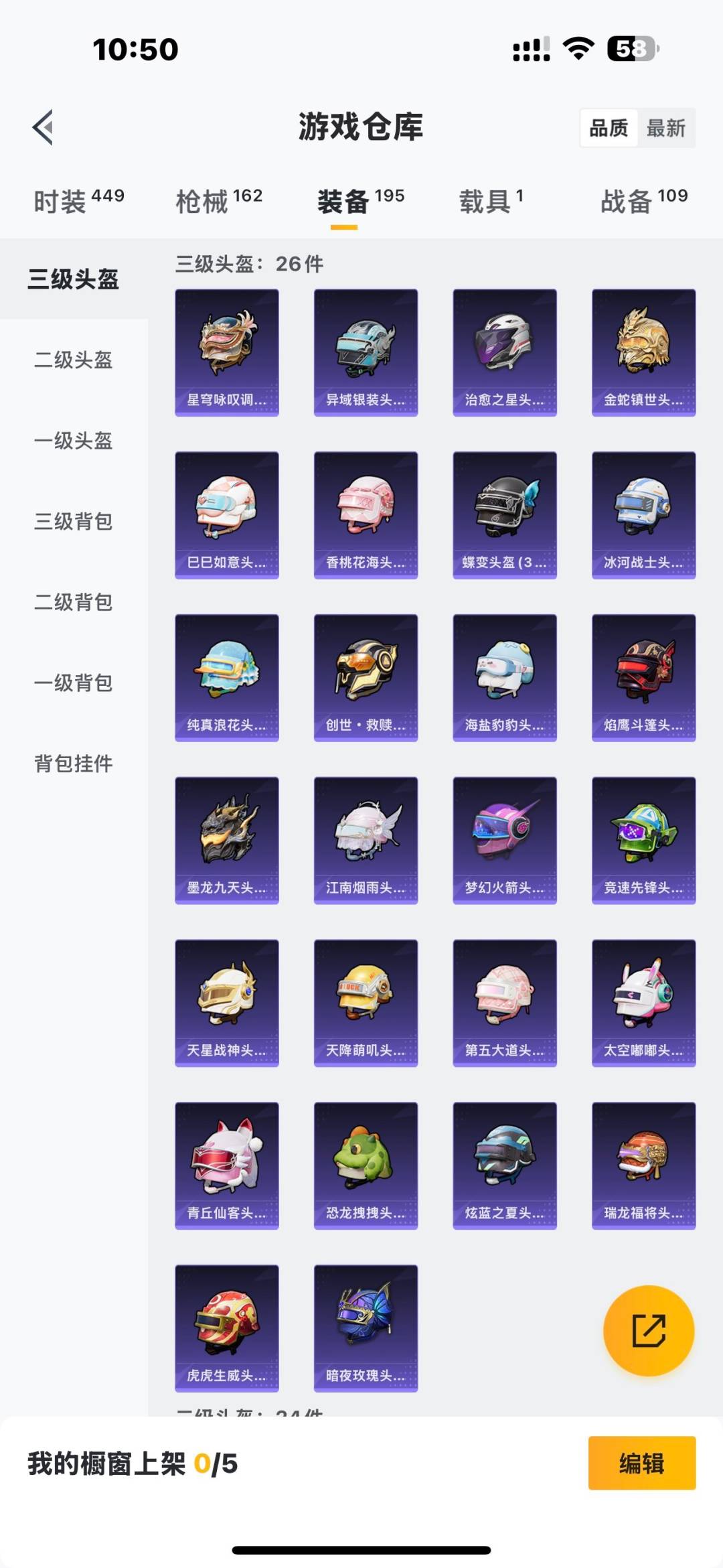This screenshot has height=1568, width=723.
Task: Select 一级头盔 in the side menu
Action: tap(74, 441)
